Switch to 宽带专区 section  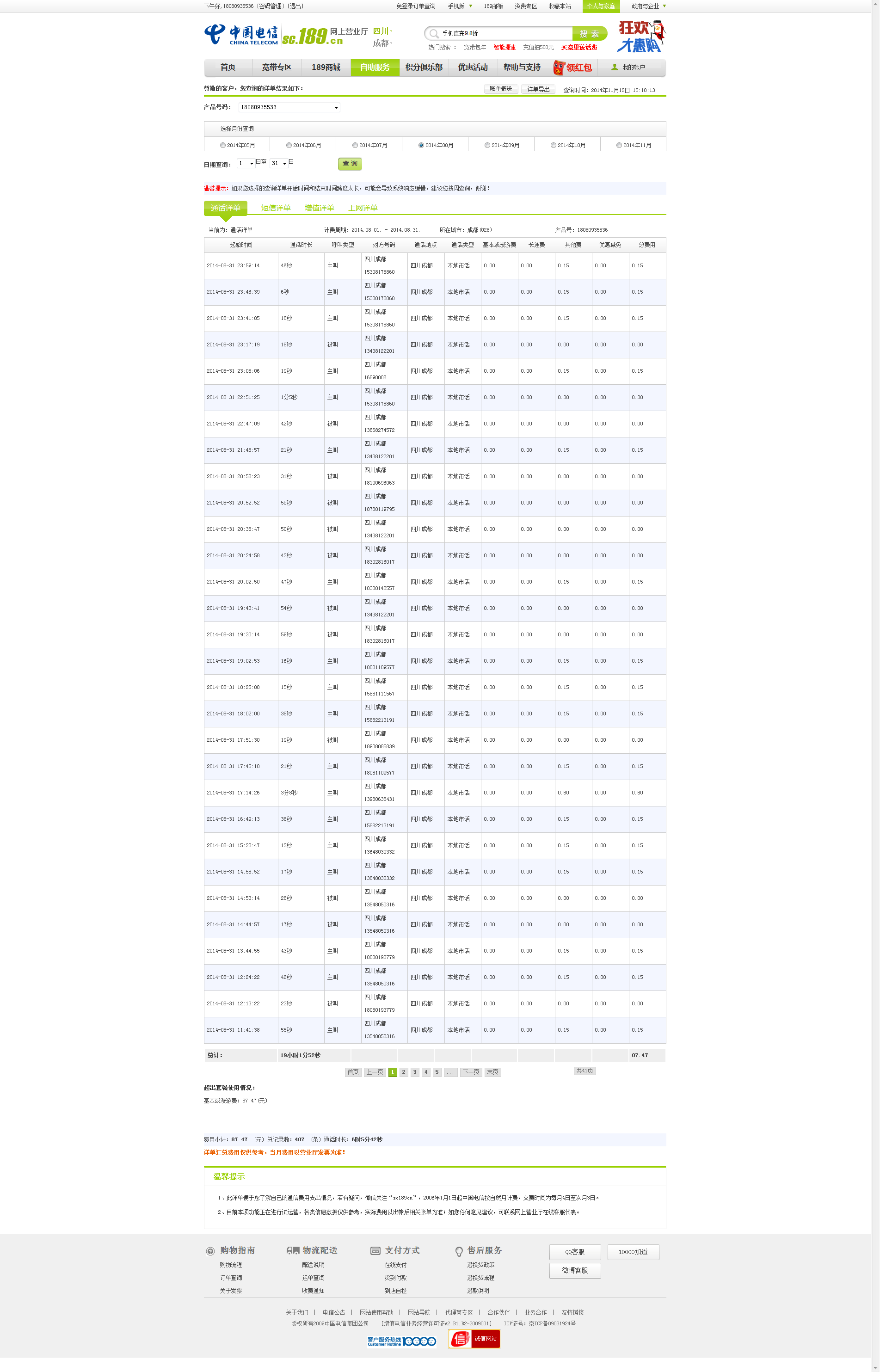point(277,68)
